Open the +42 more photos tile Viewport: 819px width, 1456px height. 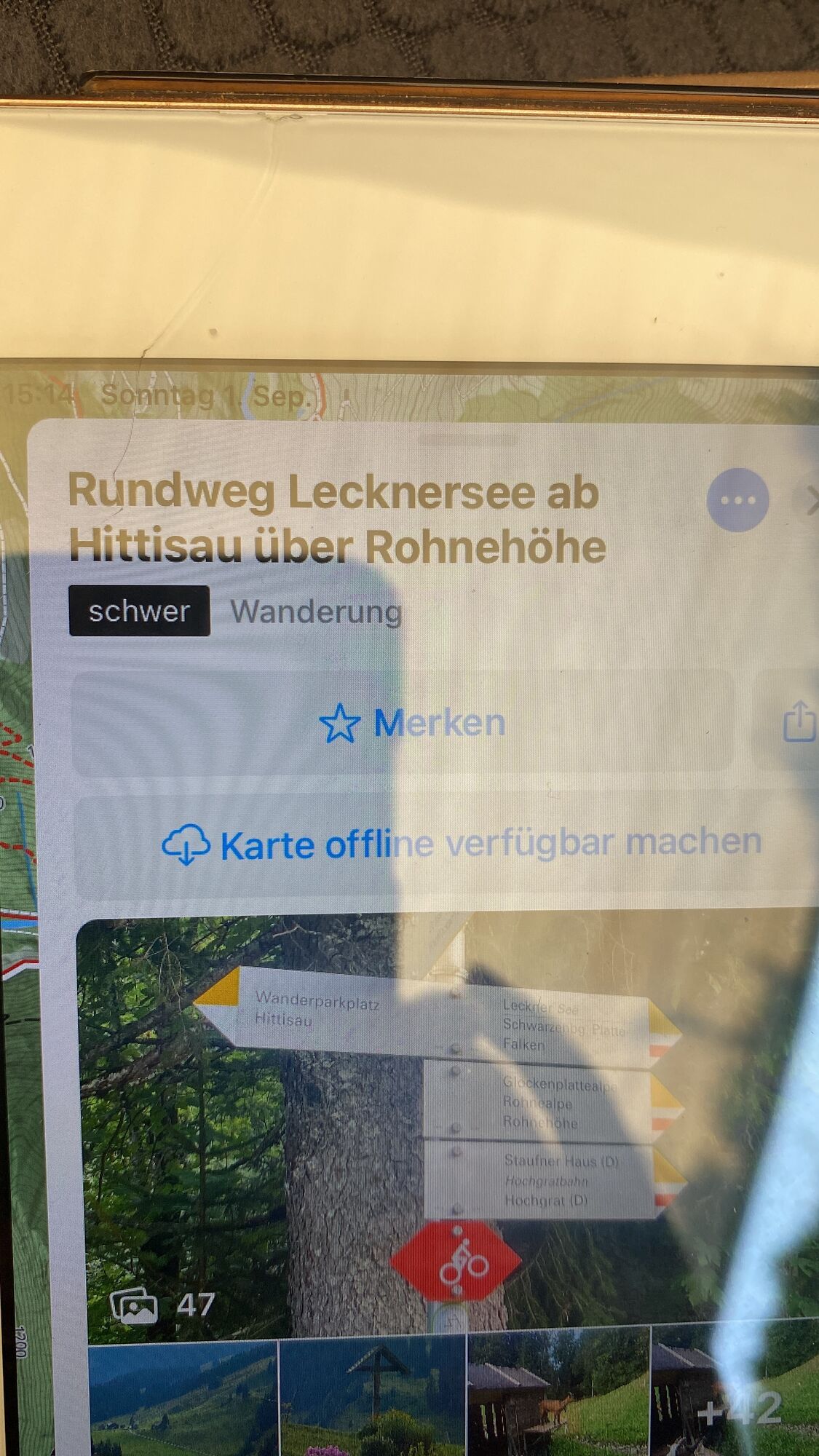pos(735,1399)
